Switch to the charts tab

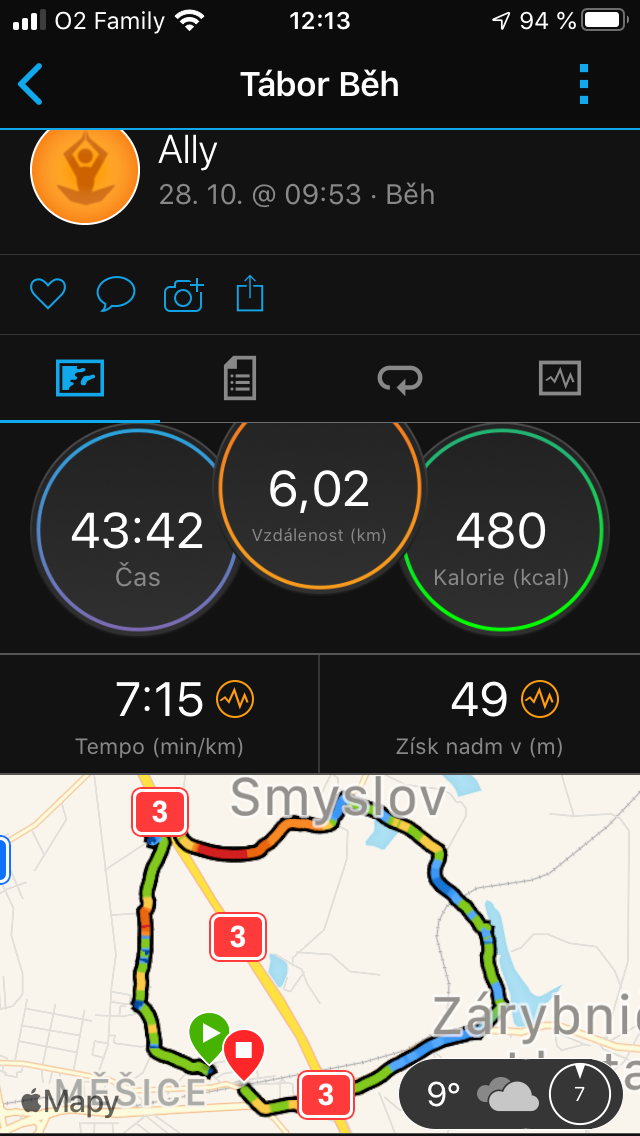point(560,378)
